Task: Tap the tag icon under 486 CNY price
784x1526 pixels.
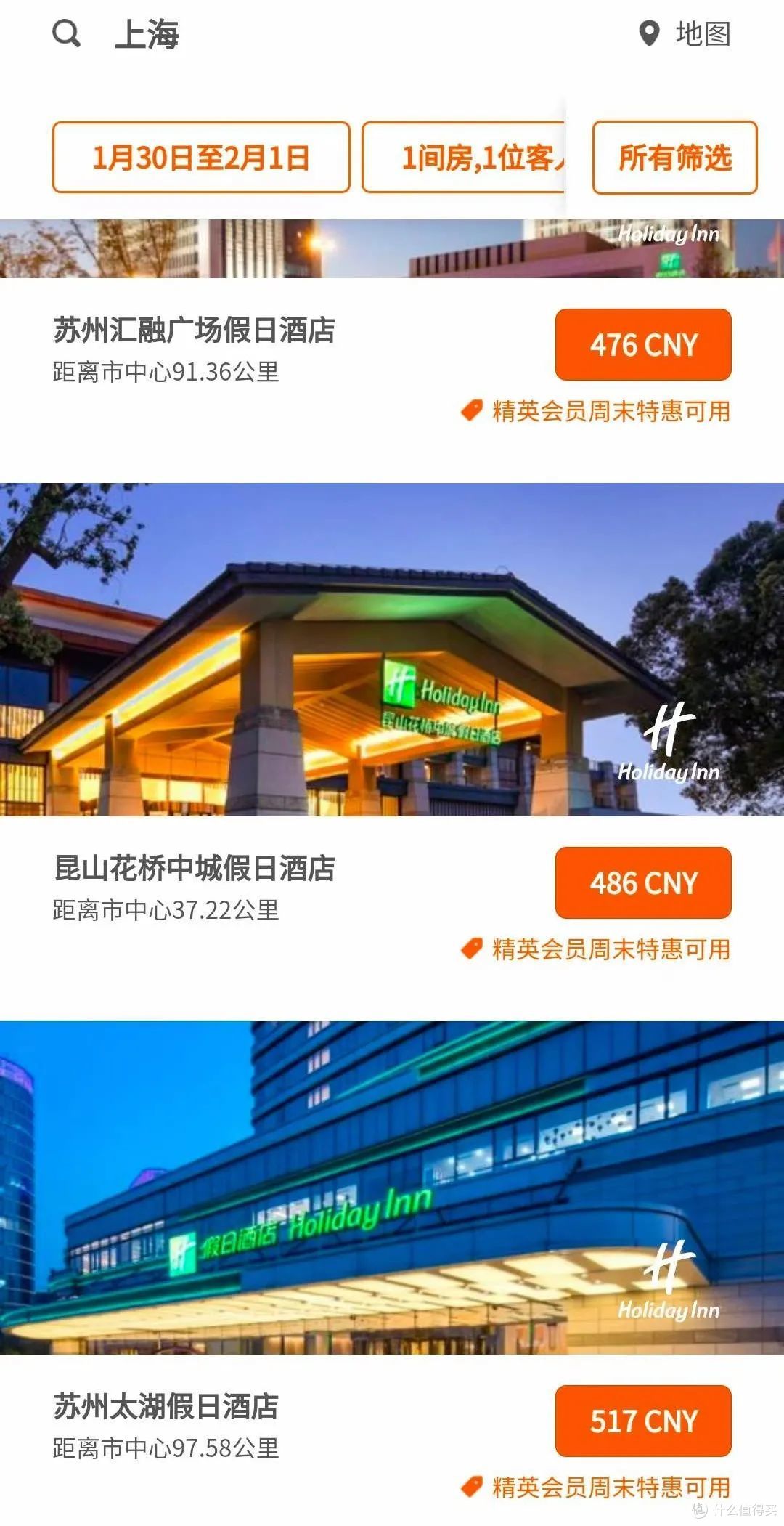Action: click(x=471, y=947)
